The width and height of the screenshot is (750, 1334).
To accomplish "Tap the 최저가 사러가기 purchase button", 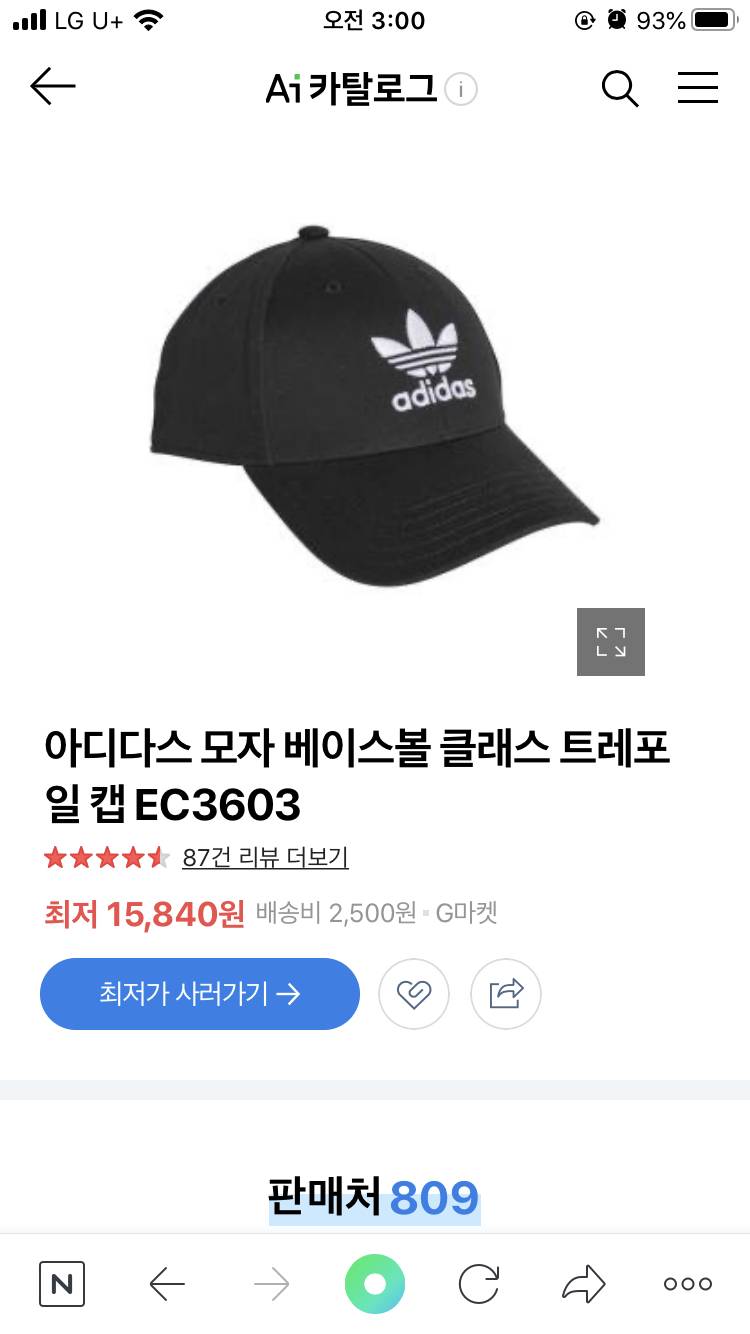I will [x=199, y=993].
